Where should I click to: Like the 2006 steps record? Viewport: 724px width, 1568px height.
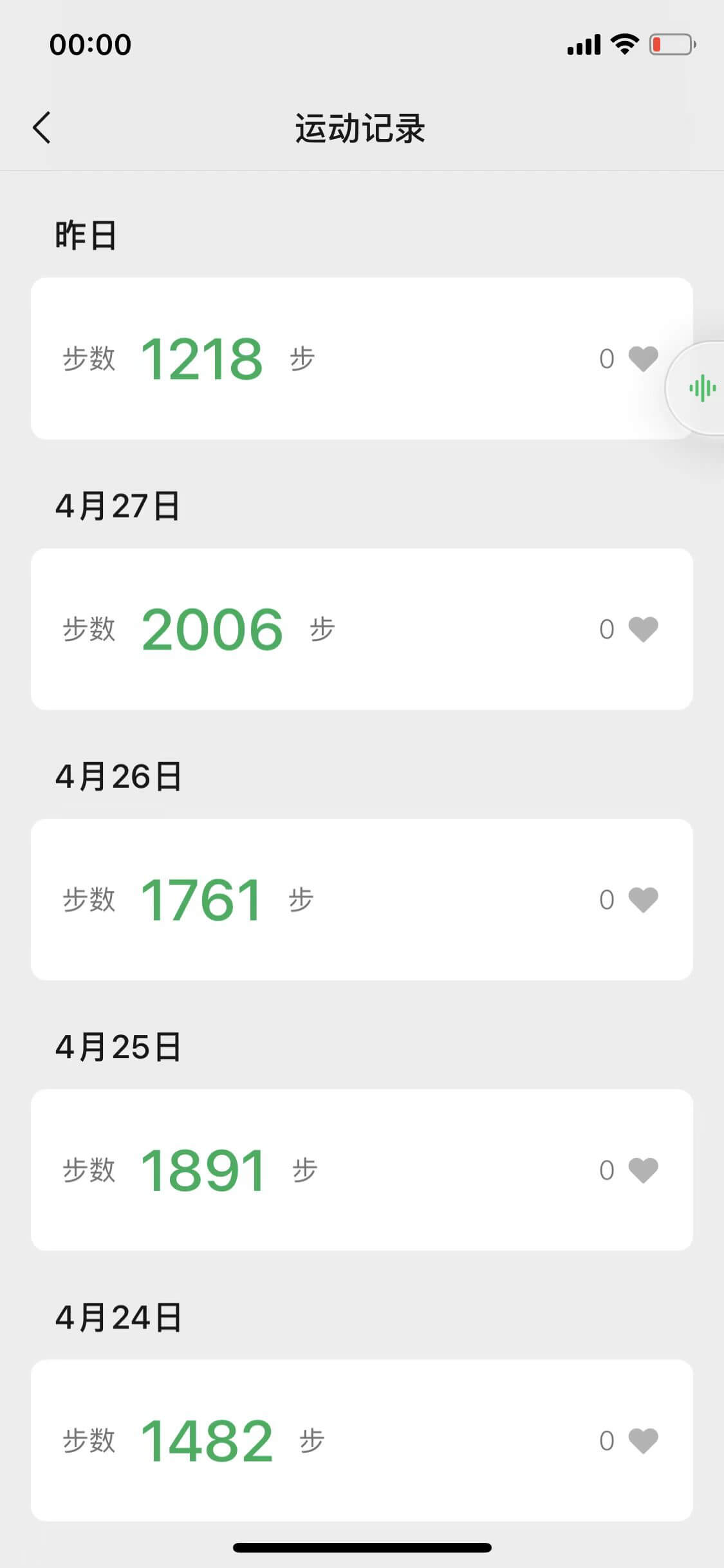coord(643,629)
